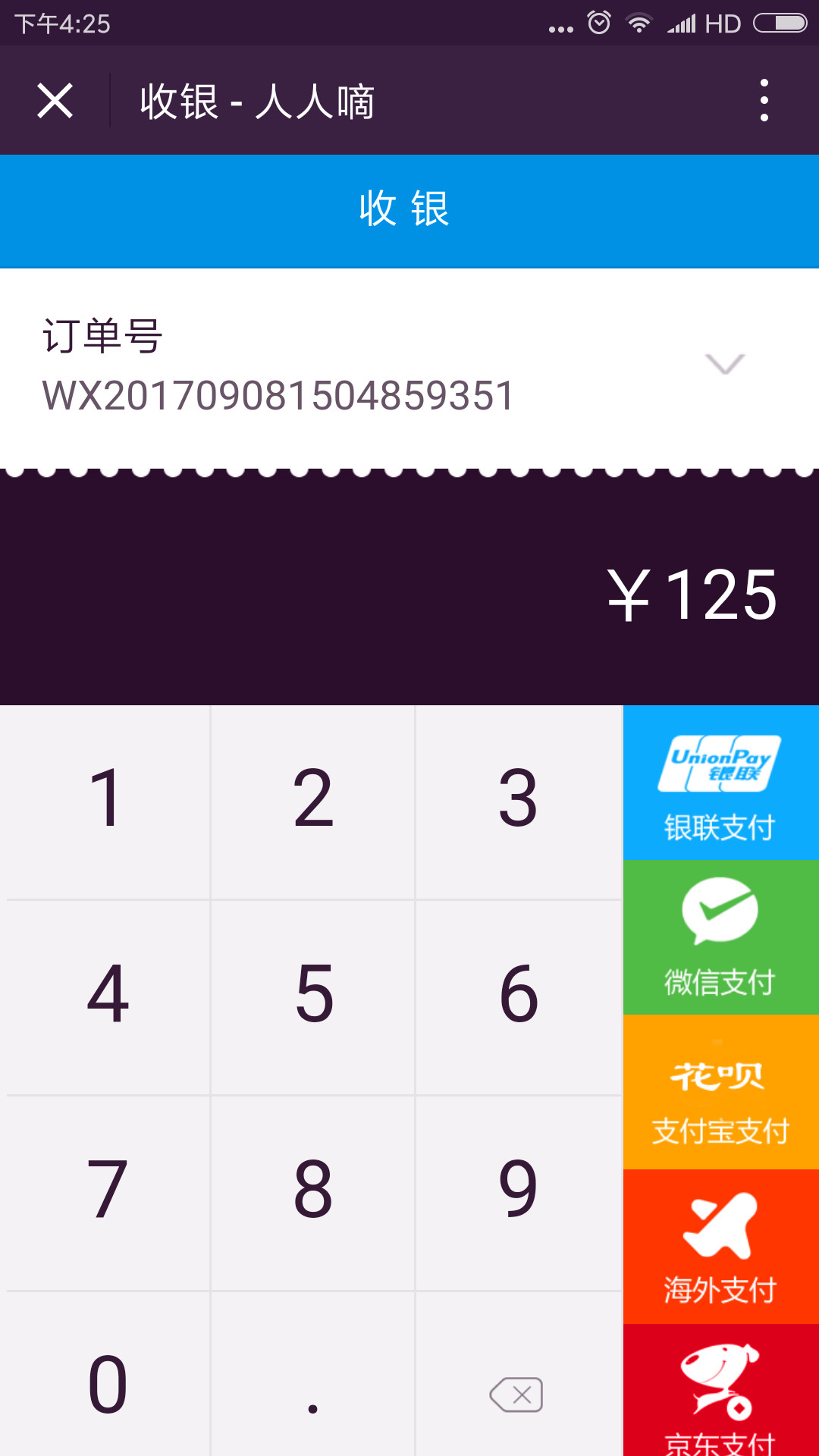This screenshot has height=1456, width=819.
Task: Open the overflow menu
Action: (x=764, y=101)
